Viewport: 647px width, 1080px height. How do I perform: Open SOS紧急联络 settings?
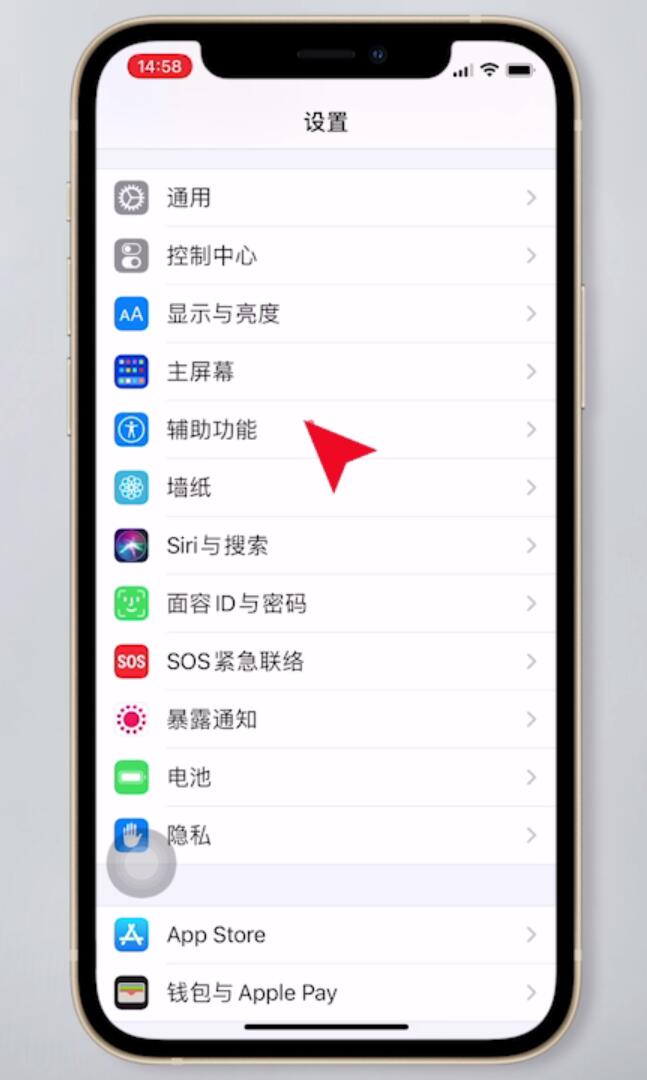tap(326, 661)
